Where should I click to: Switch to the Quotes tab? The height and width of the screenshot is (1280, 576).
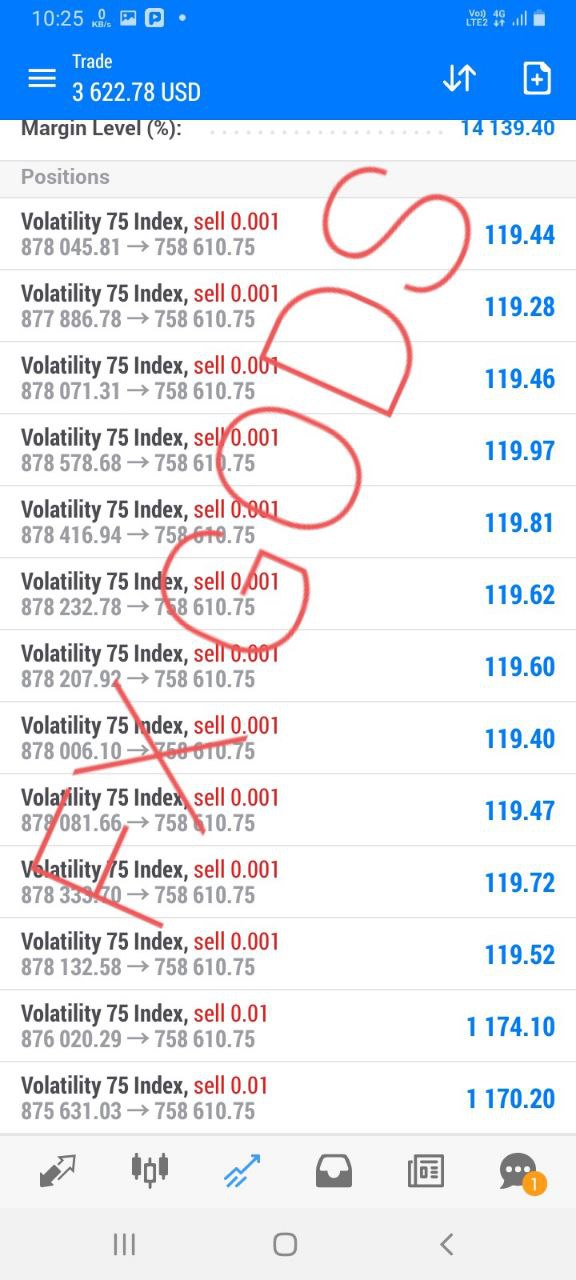click(57, 1170)
